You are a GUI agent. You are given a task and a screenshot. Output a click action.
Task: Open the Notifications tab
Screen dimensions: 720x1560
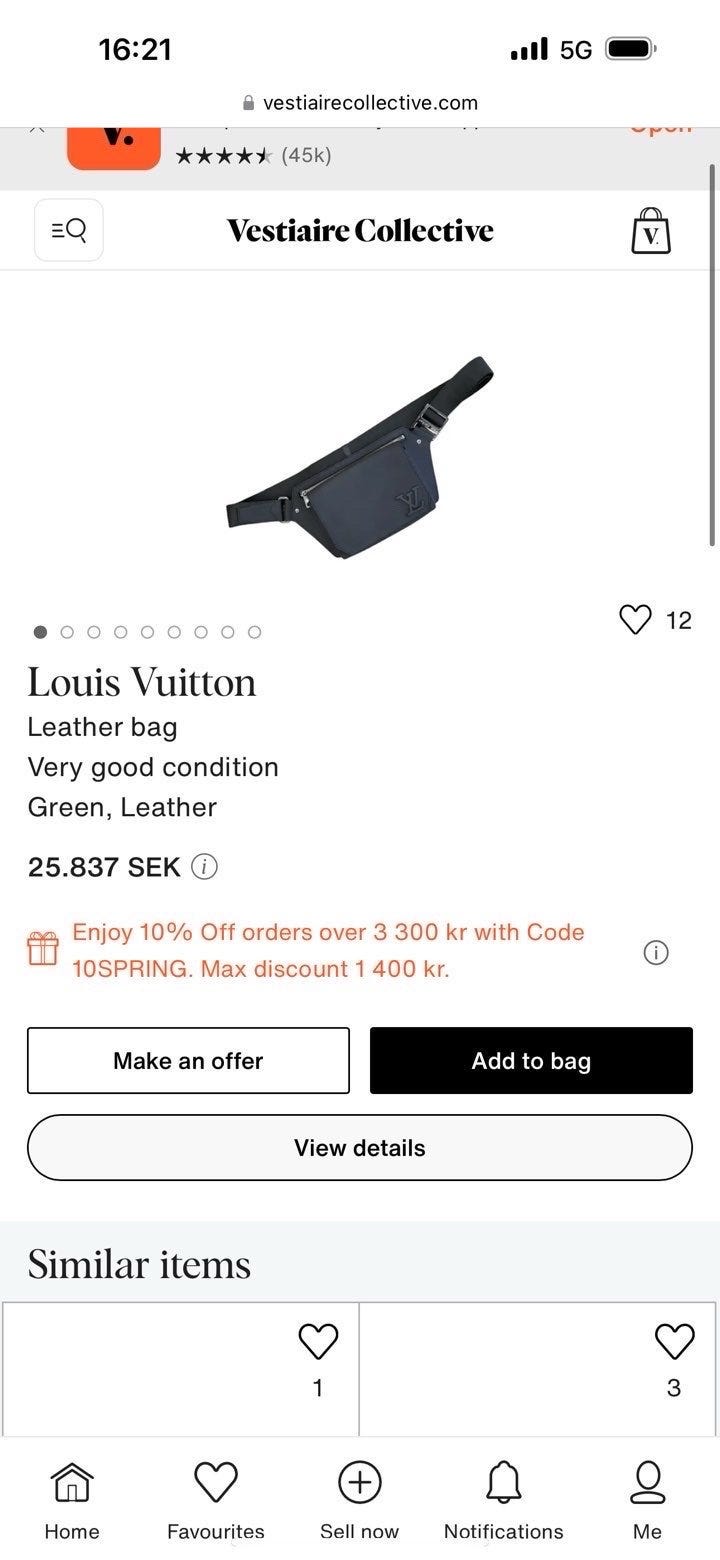[x=503, y=1500]
